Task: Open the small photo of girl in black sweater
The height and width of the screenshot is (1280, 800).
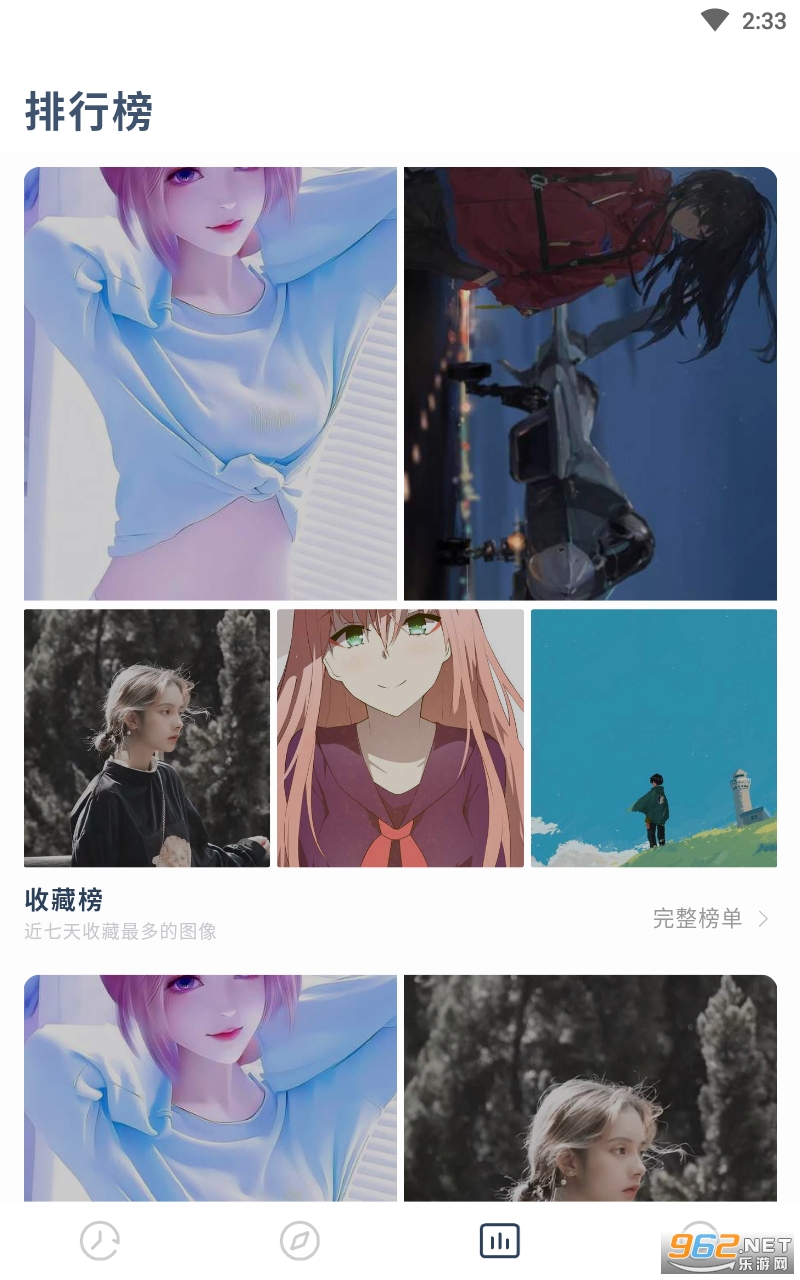Action: (x=147, y=738)
